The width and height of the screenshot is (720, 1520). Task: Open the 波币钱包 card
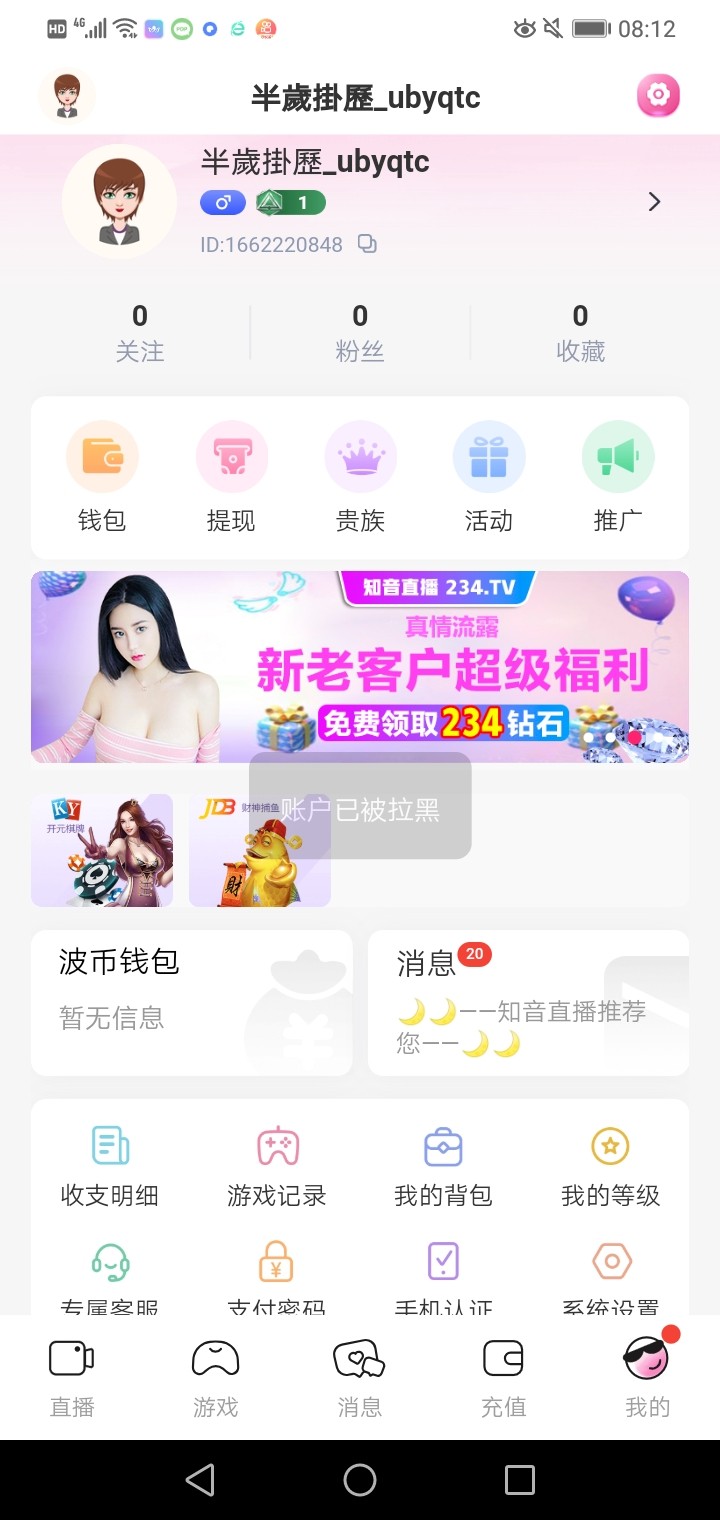tap(192, 1003)
